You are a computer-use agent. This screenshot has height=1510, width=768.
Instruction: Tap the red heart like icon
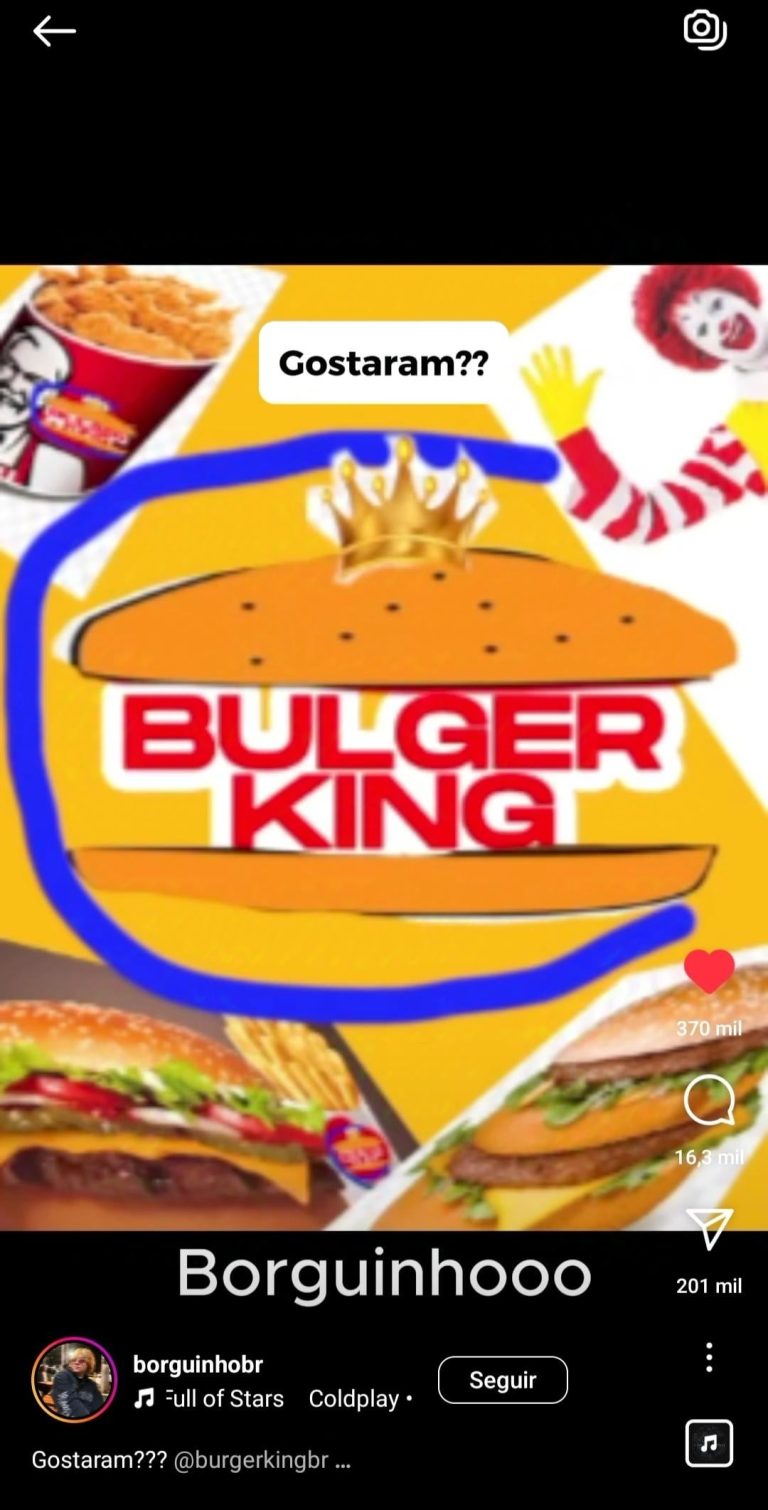coord(709,972)
